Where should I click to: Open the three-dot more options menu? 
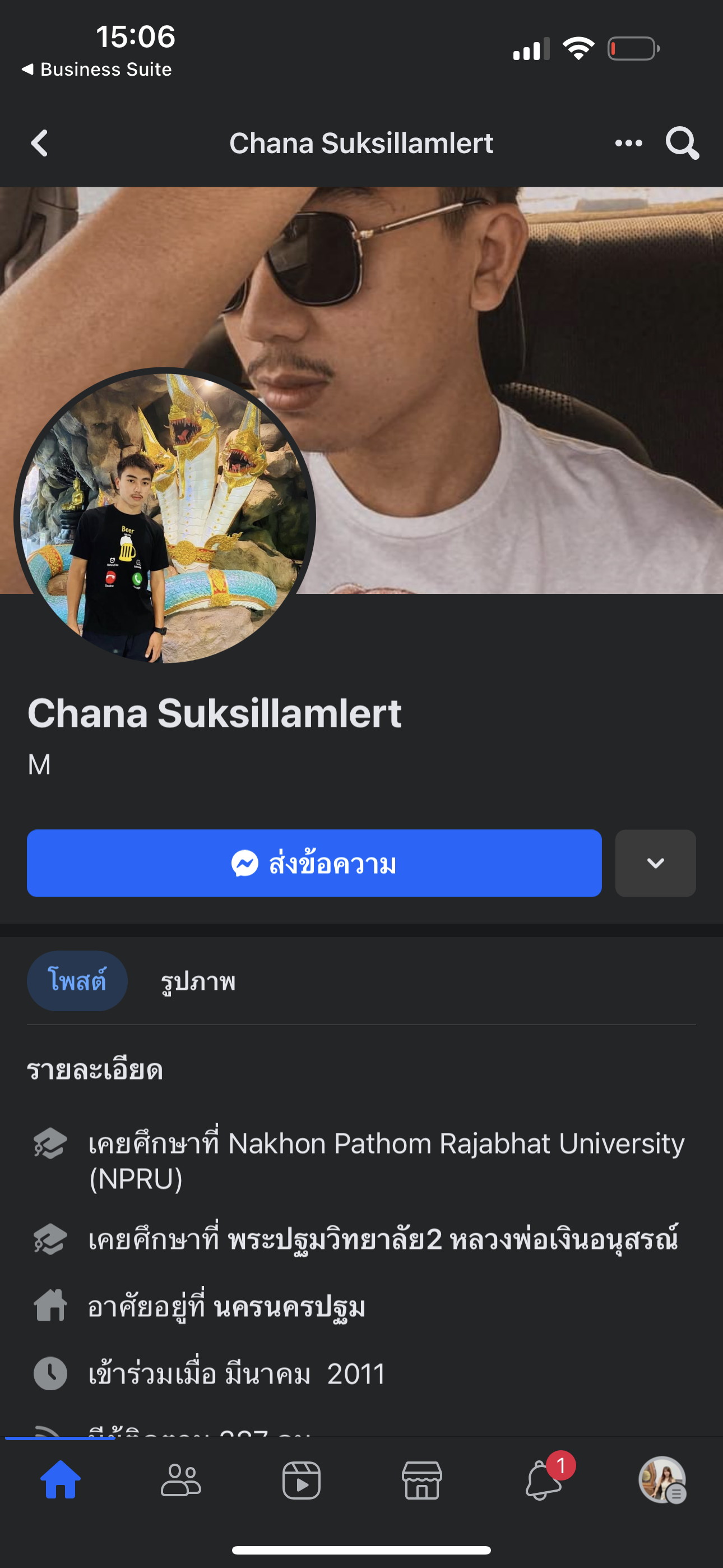[x=628, y=144]
